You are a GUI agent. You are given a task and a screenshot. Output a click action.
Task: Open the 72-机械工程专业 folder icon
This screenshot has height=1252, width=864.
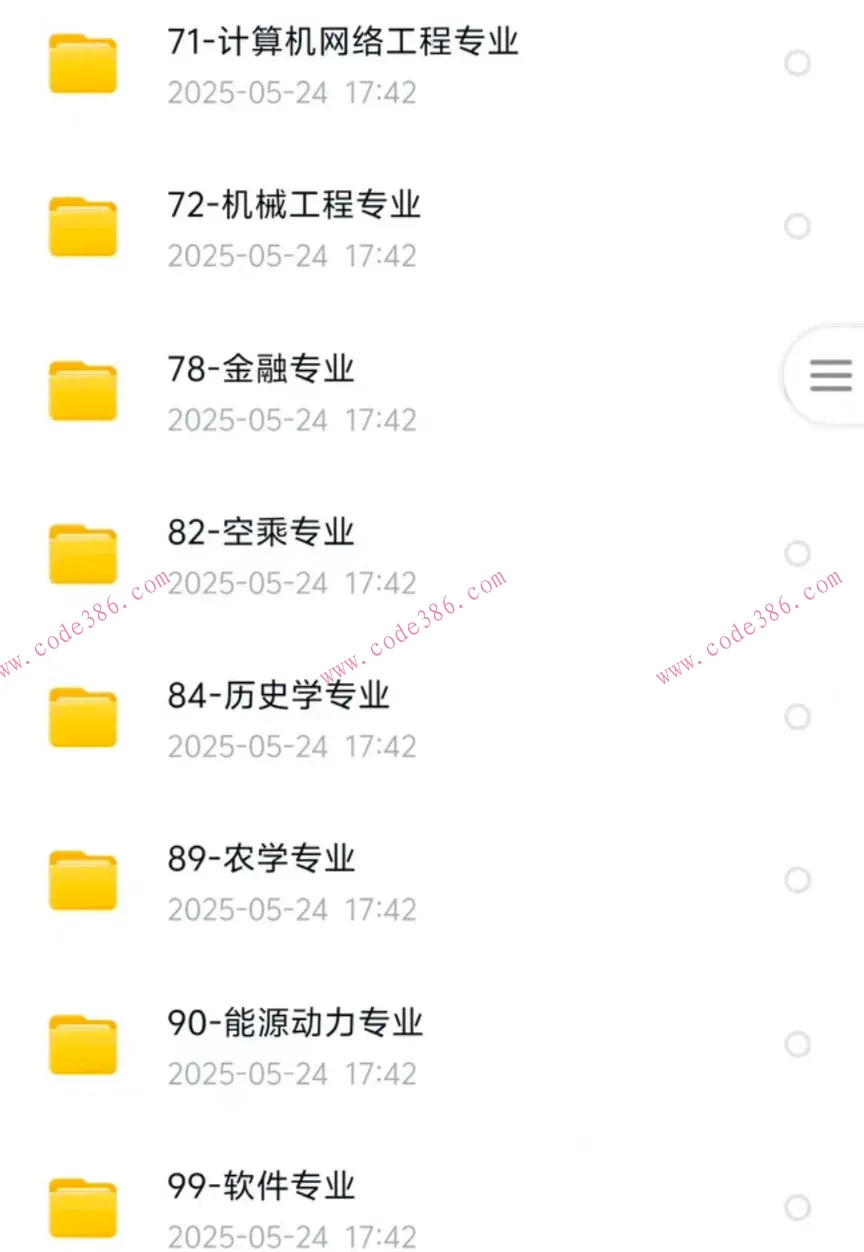(83, 226)
